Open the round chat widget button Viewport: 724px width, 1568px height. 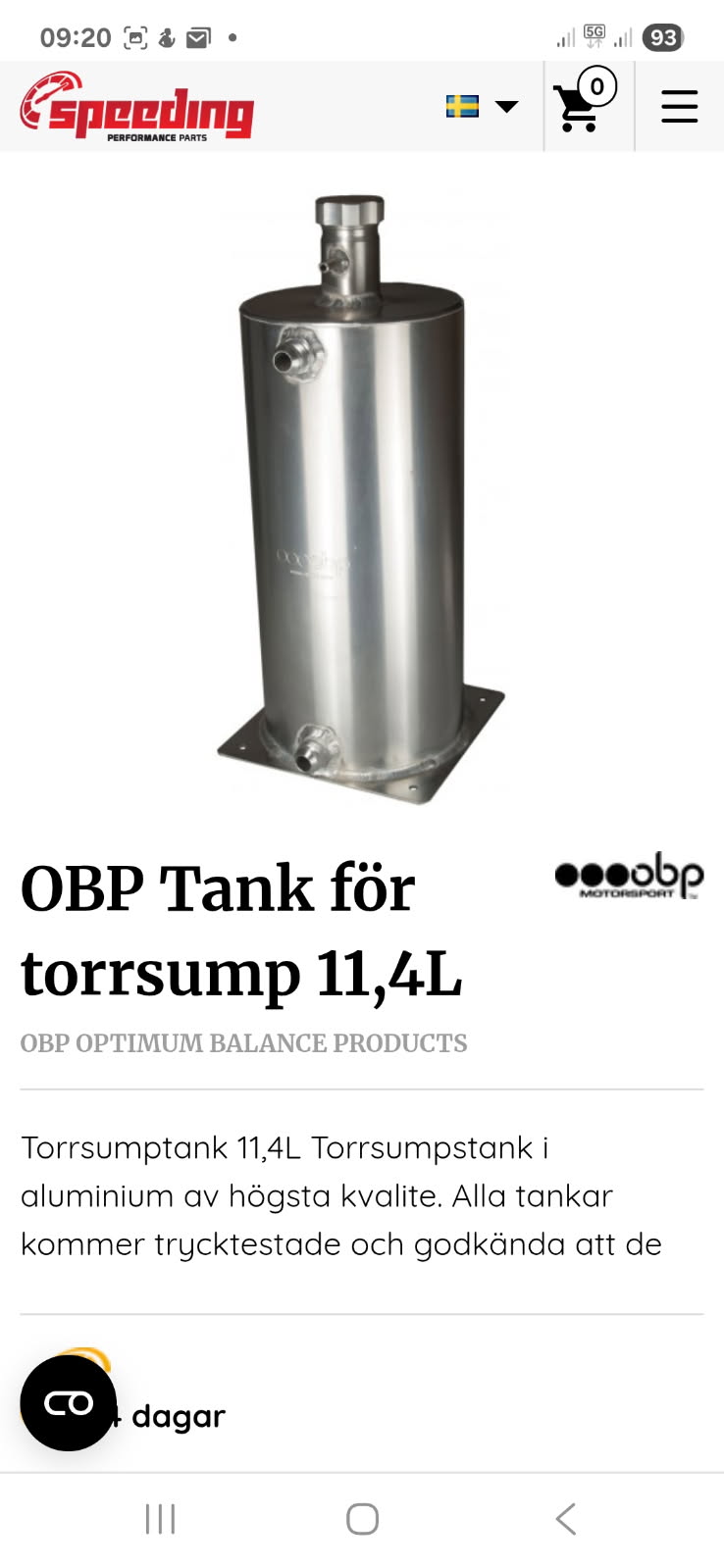[69, 1403]
